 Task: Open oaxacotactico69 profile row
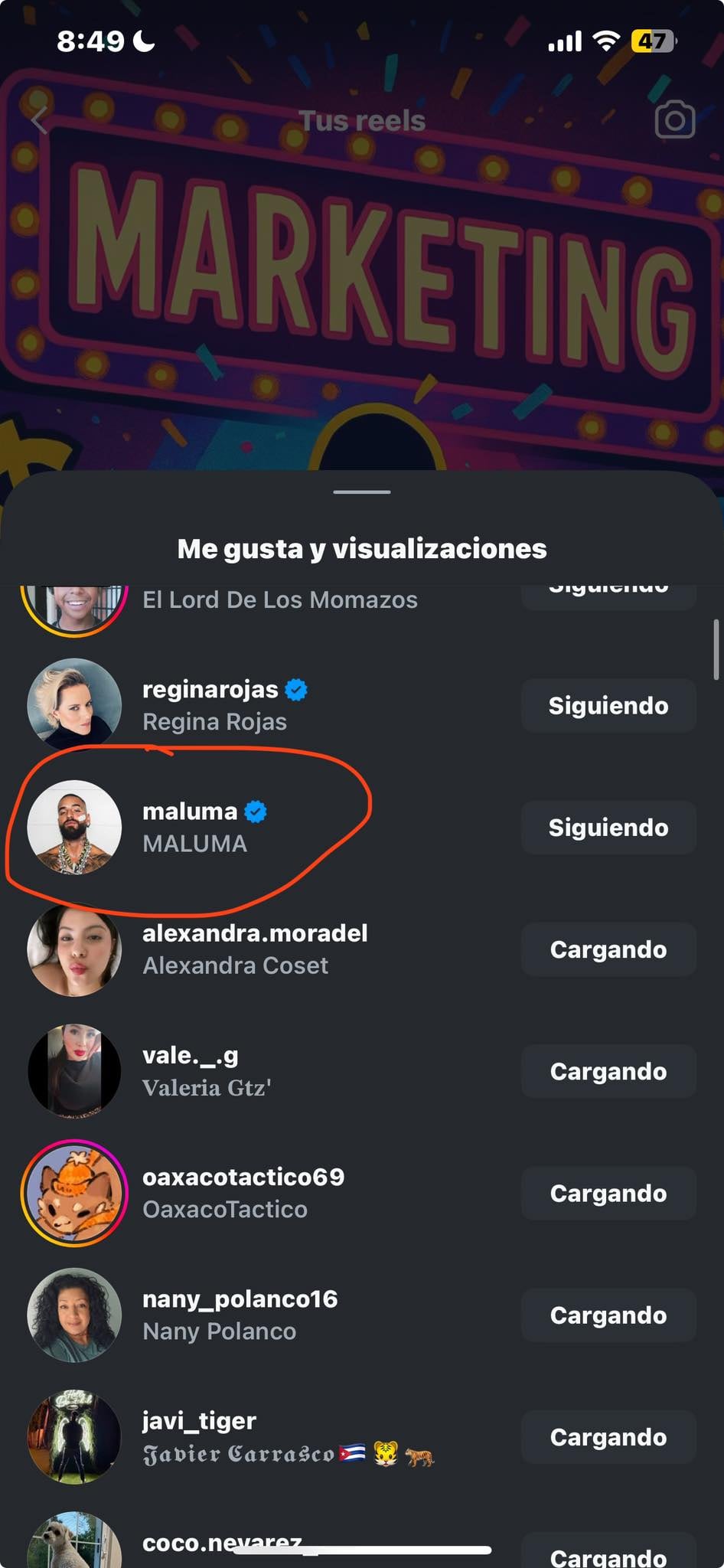coord(243,1192)
